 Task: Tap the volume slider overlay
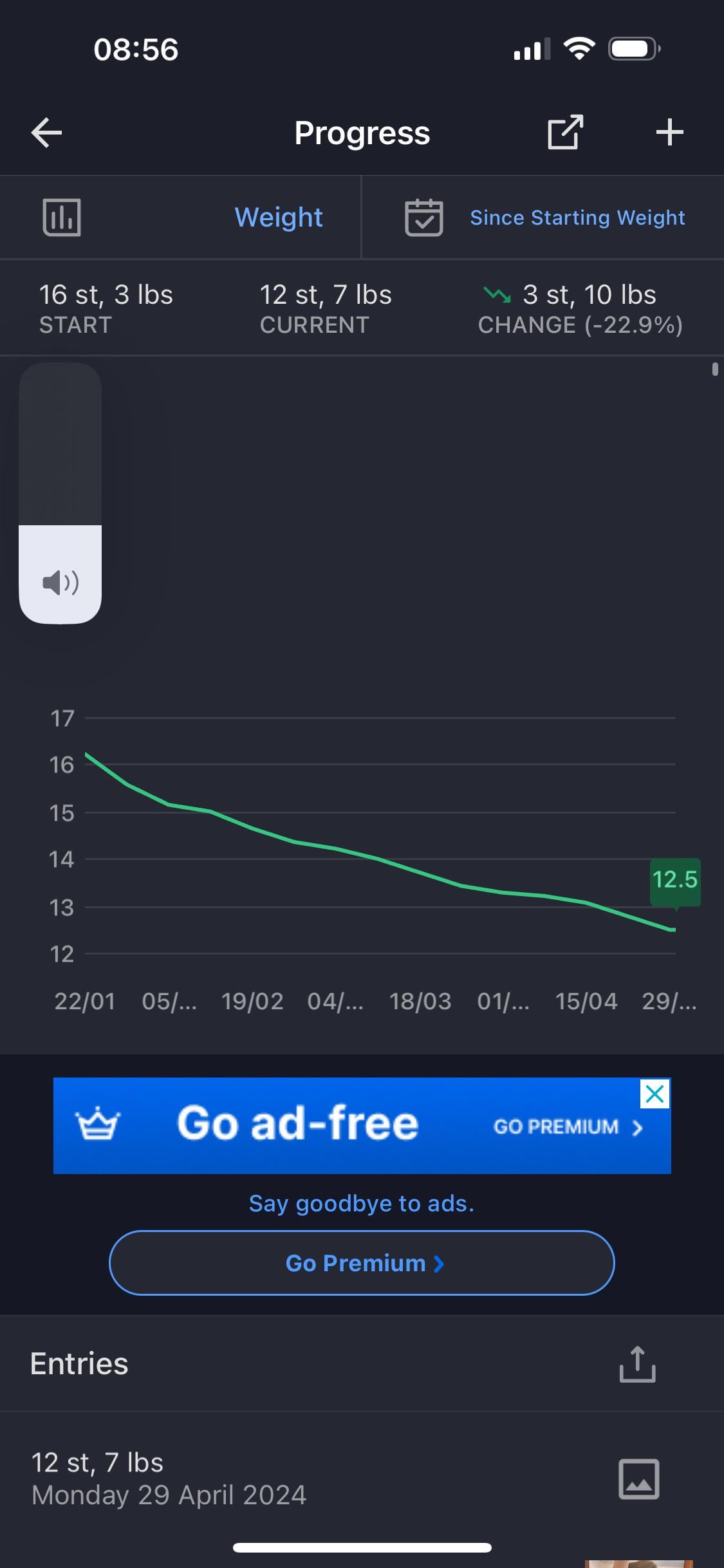click(x=60, y=493)
